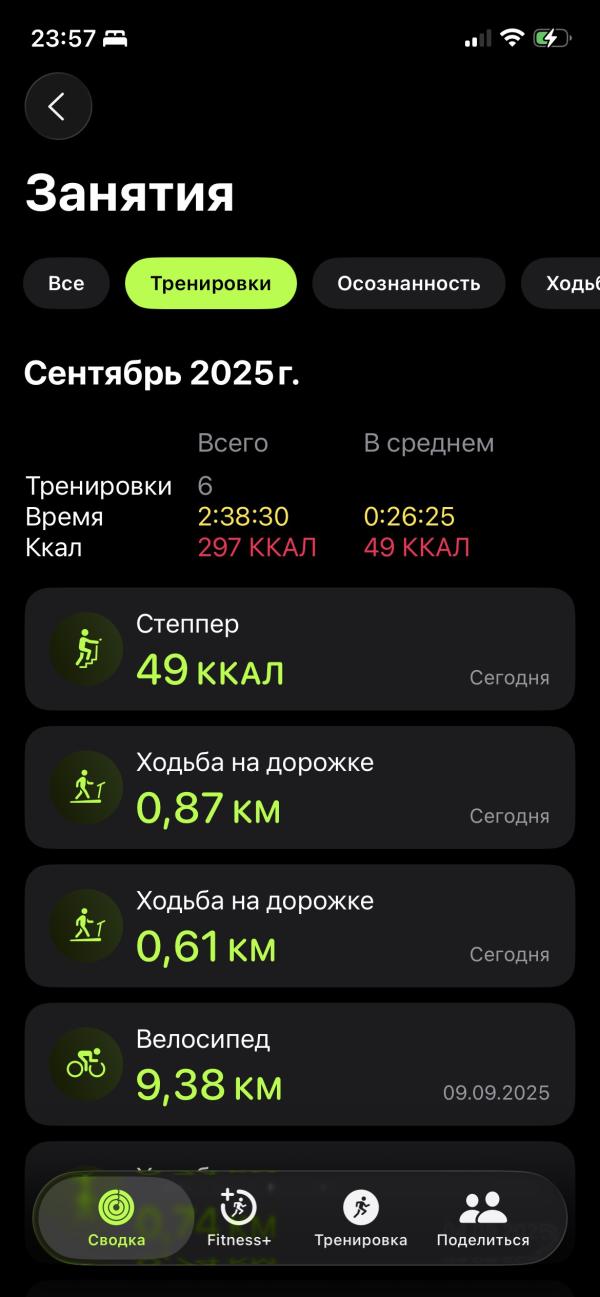Open the 0,87 км treadmill walk
The width and height of the screenshot is (600, 1297).
click(x=300, y=787)
